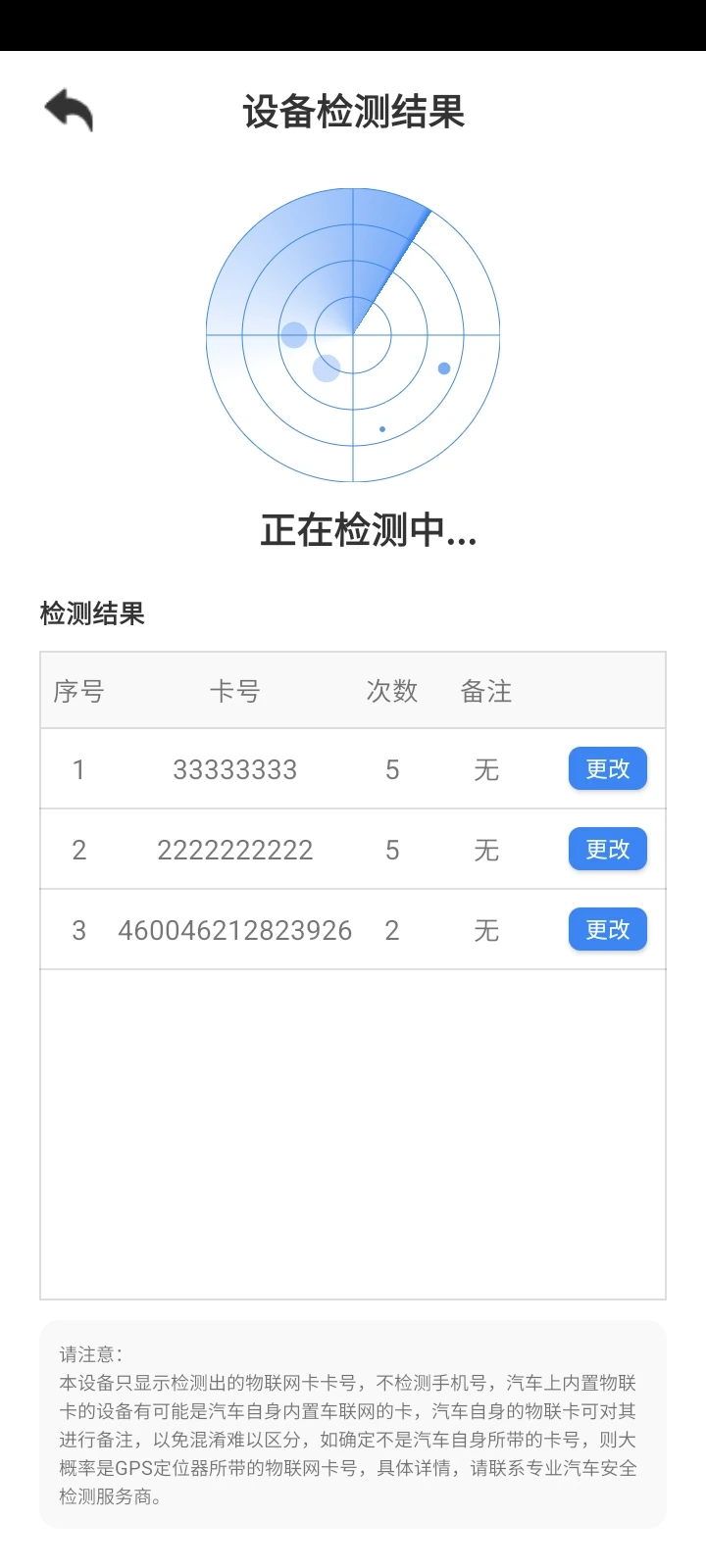The width and height of the screenshot is (706, 1568).
Task: Click the back arrow icon
Action: pos(67,108)
